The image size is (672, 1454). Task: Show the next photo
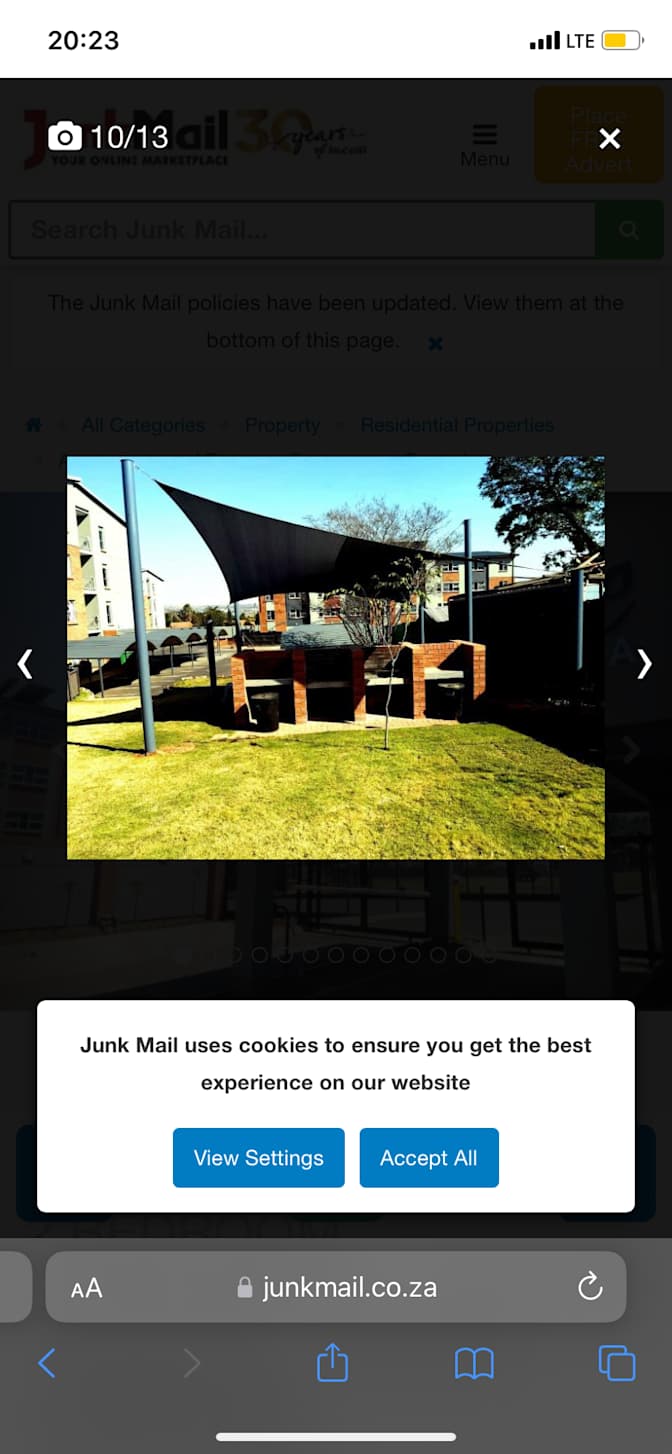(x=645, y=663)
